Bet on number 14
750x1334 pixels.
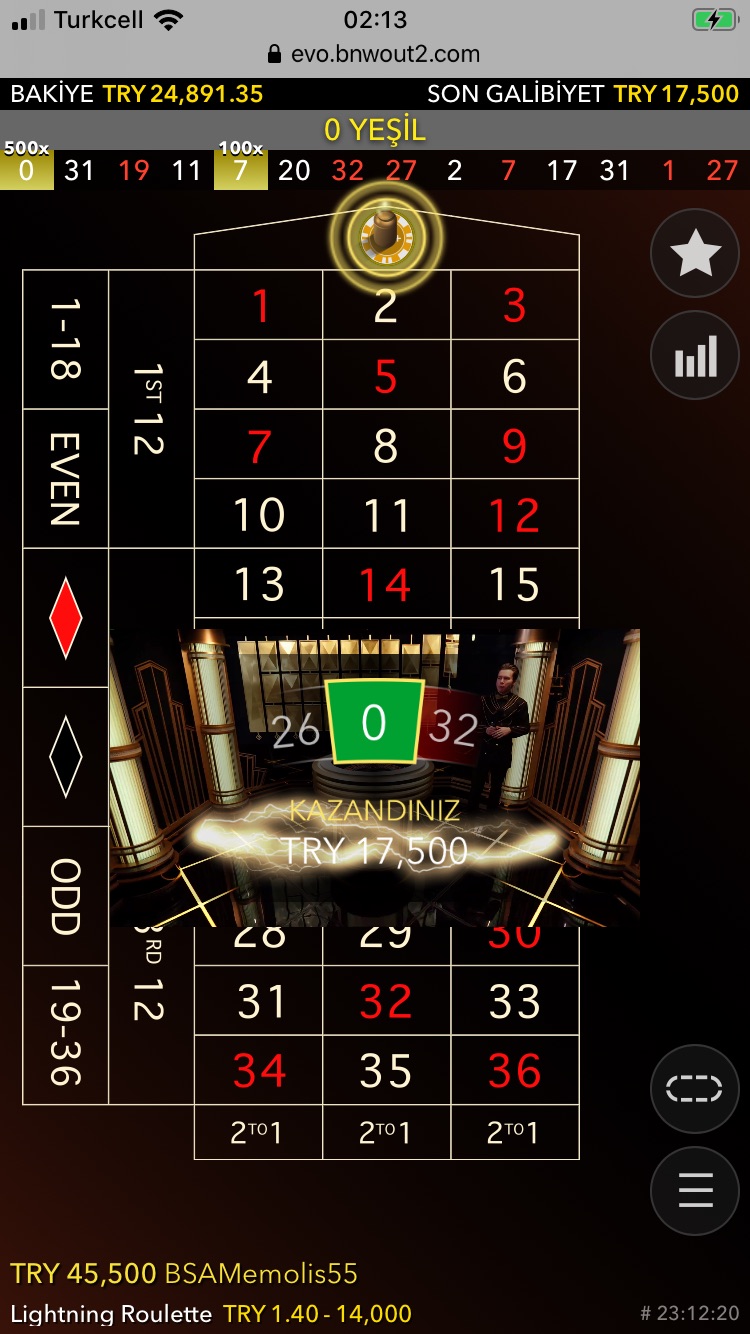point(386,584)
